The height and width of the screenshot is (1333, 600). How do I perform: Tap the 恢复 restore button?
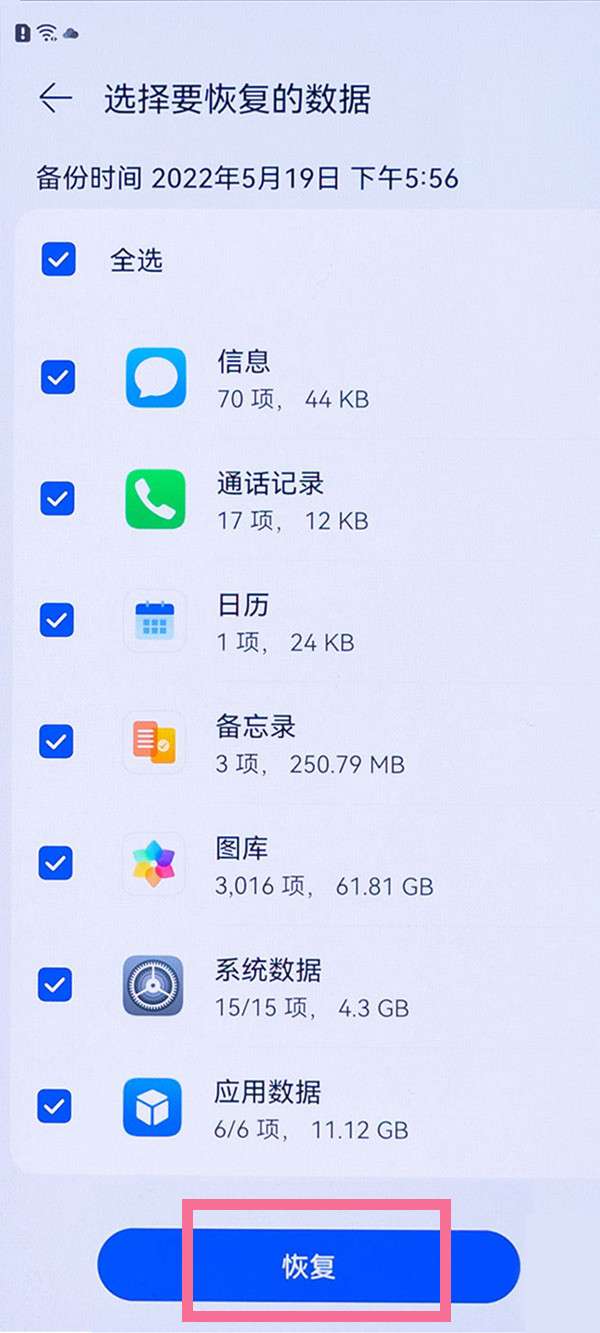click(x=309, y=1266)
